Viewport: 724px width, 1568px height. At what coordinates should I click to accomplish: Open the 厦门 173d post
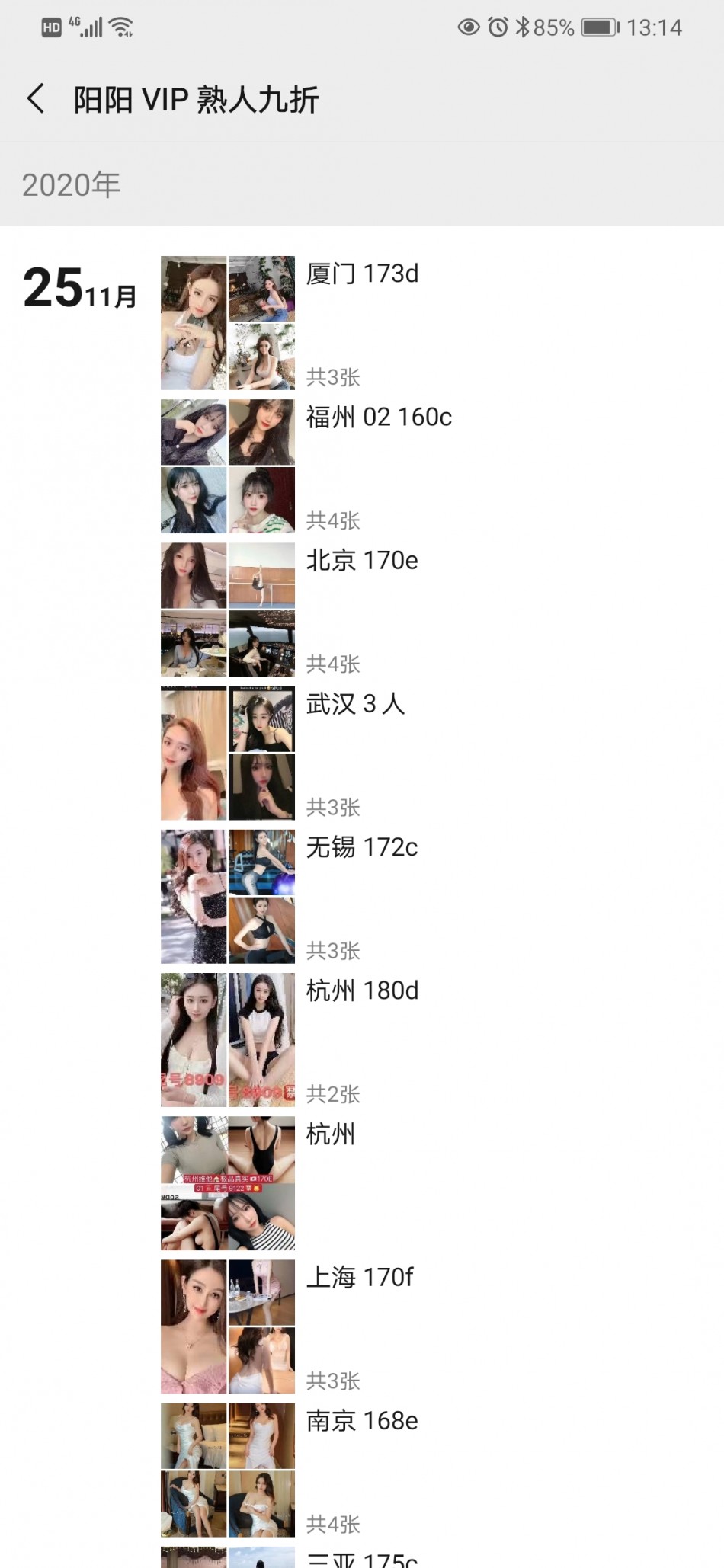(x=362, y=274)
